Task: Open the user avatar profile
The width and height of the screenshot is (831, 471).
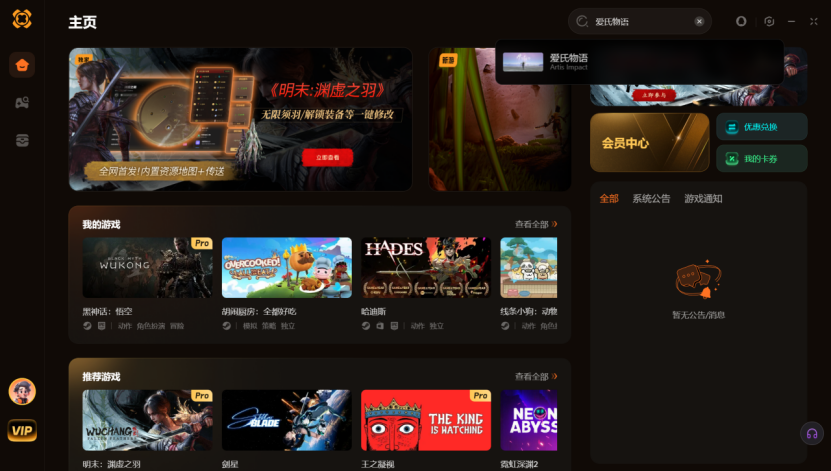Action: pos(22,391)
